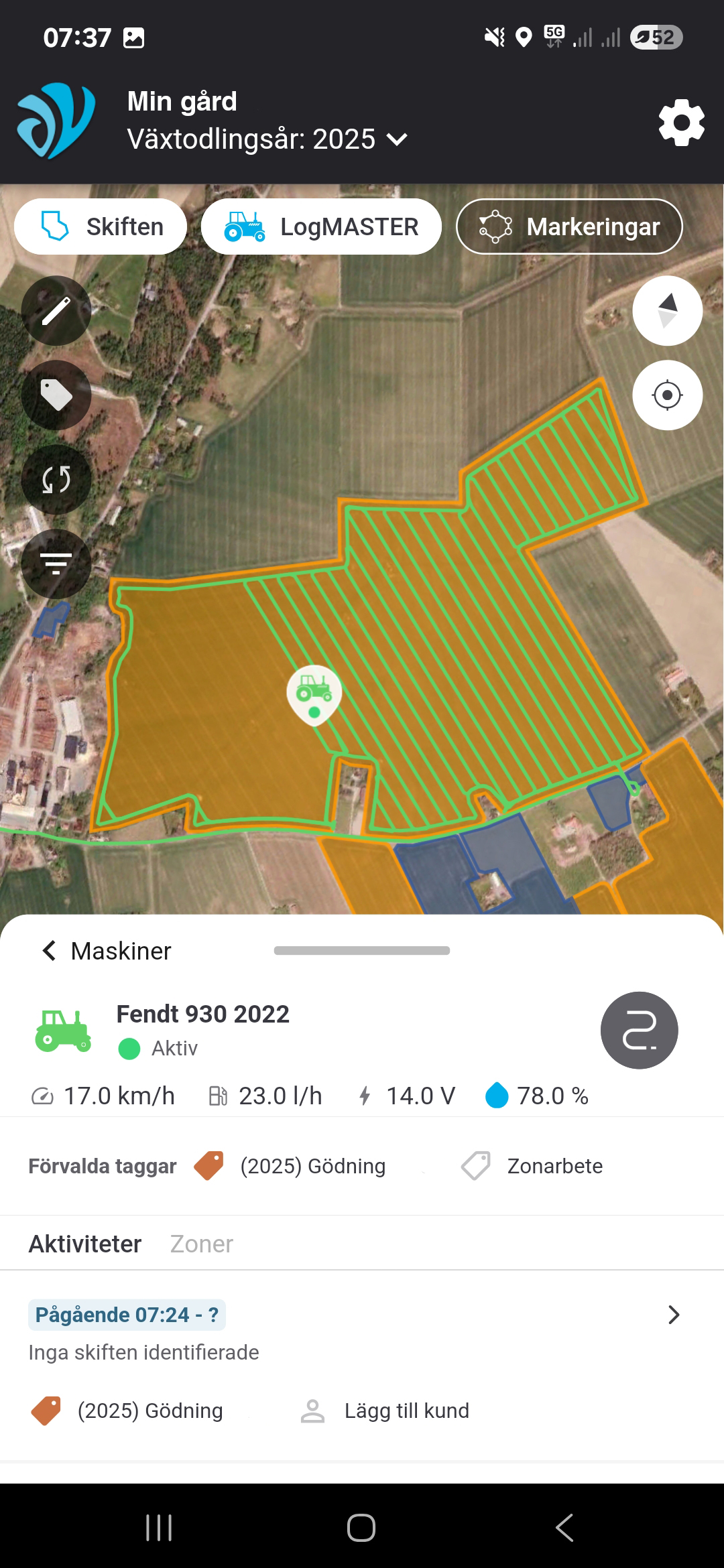724x1568 pixels.
Task: Select the Skiften chip
Action: 101,226
